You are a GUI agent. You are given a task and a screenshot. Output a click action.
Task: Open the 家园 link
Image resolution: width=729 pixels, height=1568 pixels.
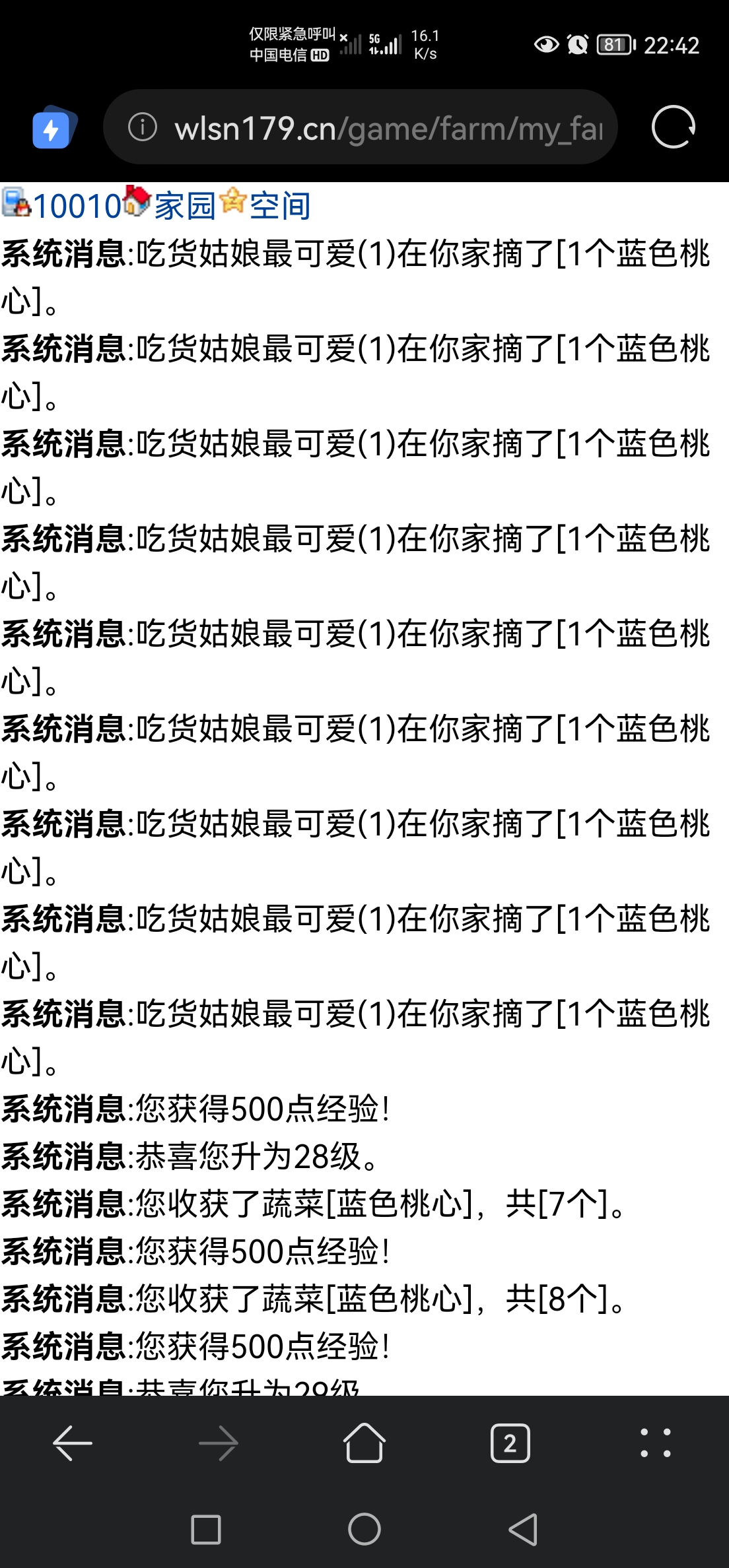184,207
